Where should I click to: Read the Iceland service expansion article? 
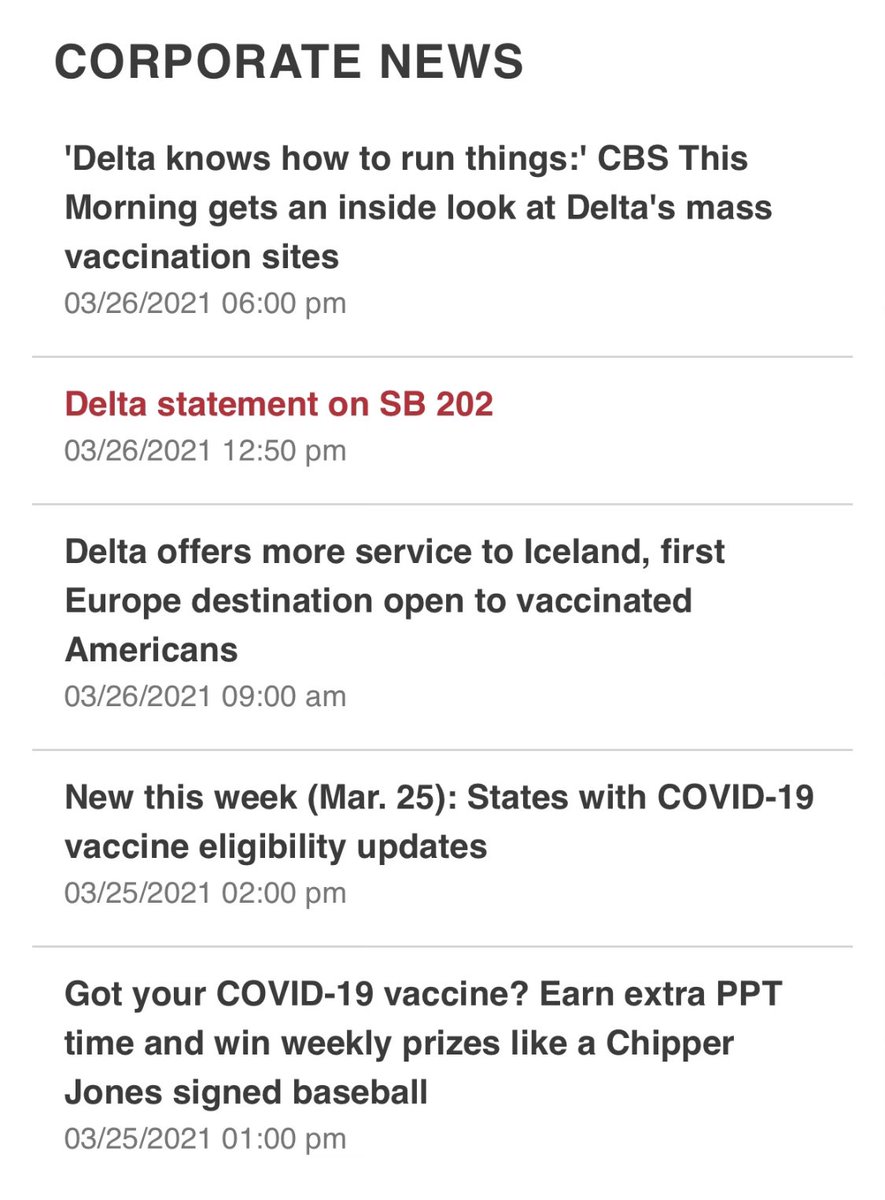(395, 600)
